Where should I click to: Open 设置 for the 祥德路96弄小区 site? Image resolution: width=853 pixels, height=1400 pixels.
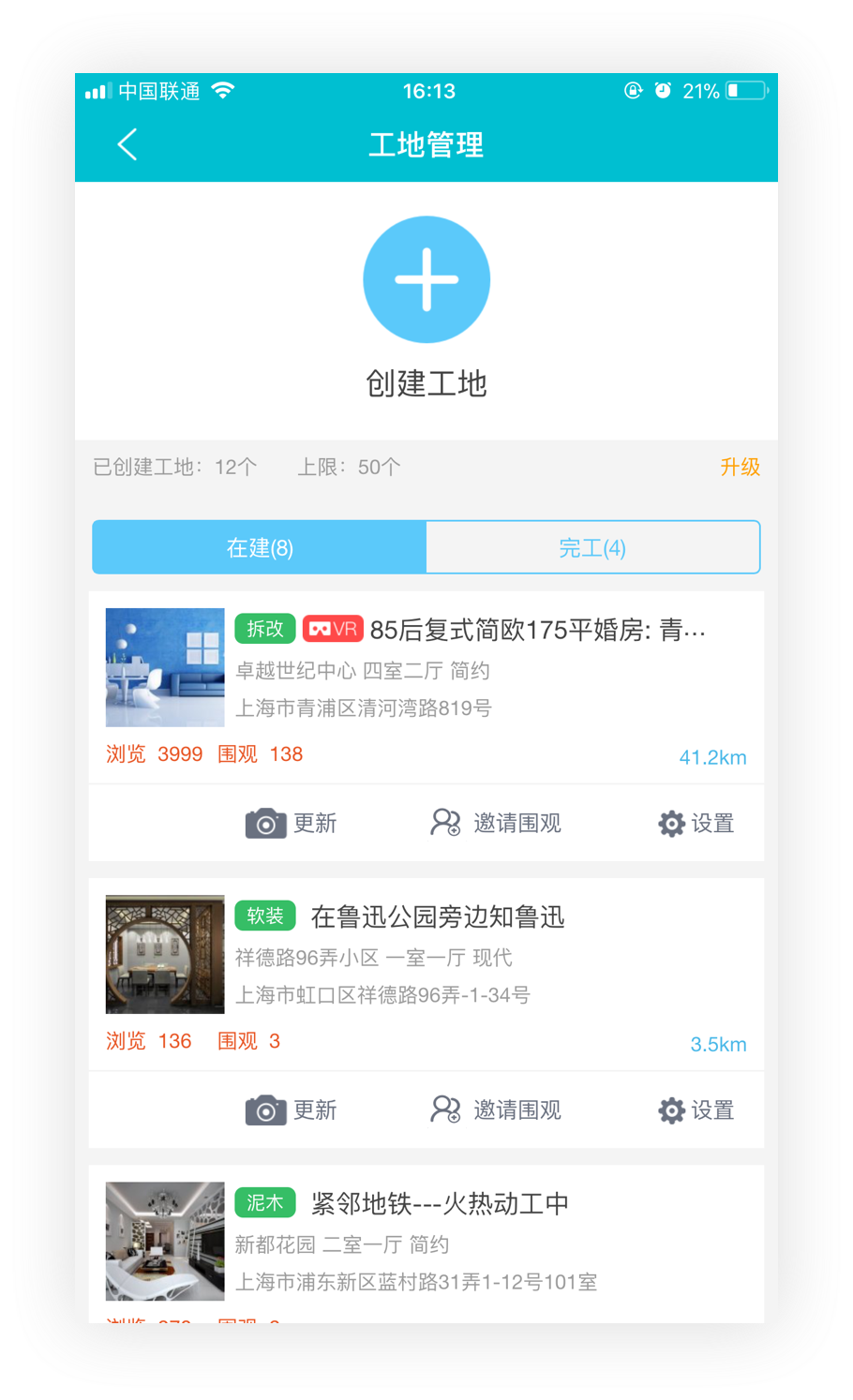click(x=696, y=1110)
